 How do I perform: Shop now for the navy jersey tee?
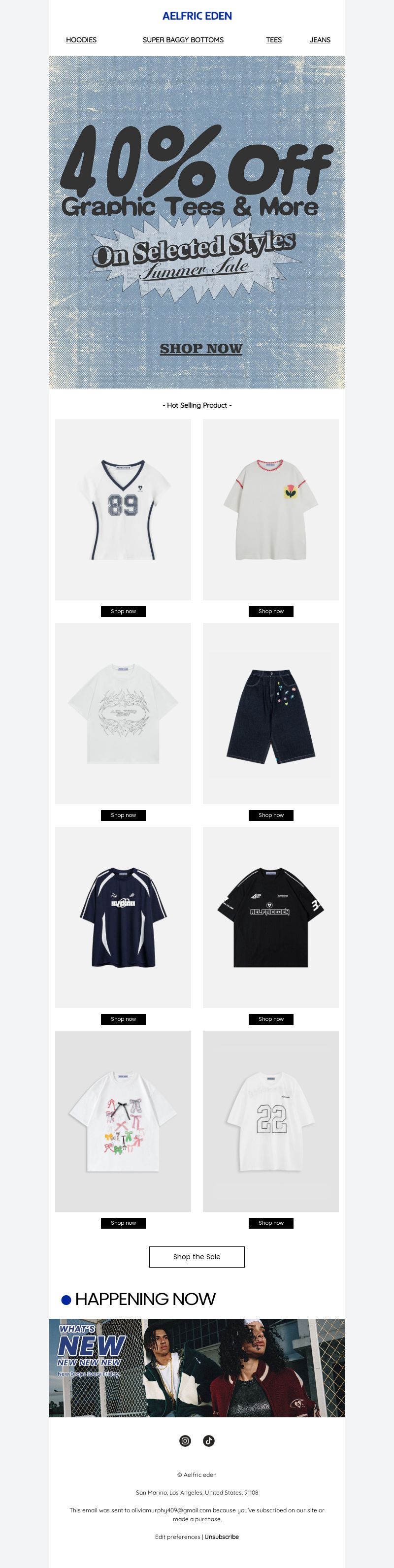(x=123, y=1019)
